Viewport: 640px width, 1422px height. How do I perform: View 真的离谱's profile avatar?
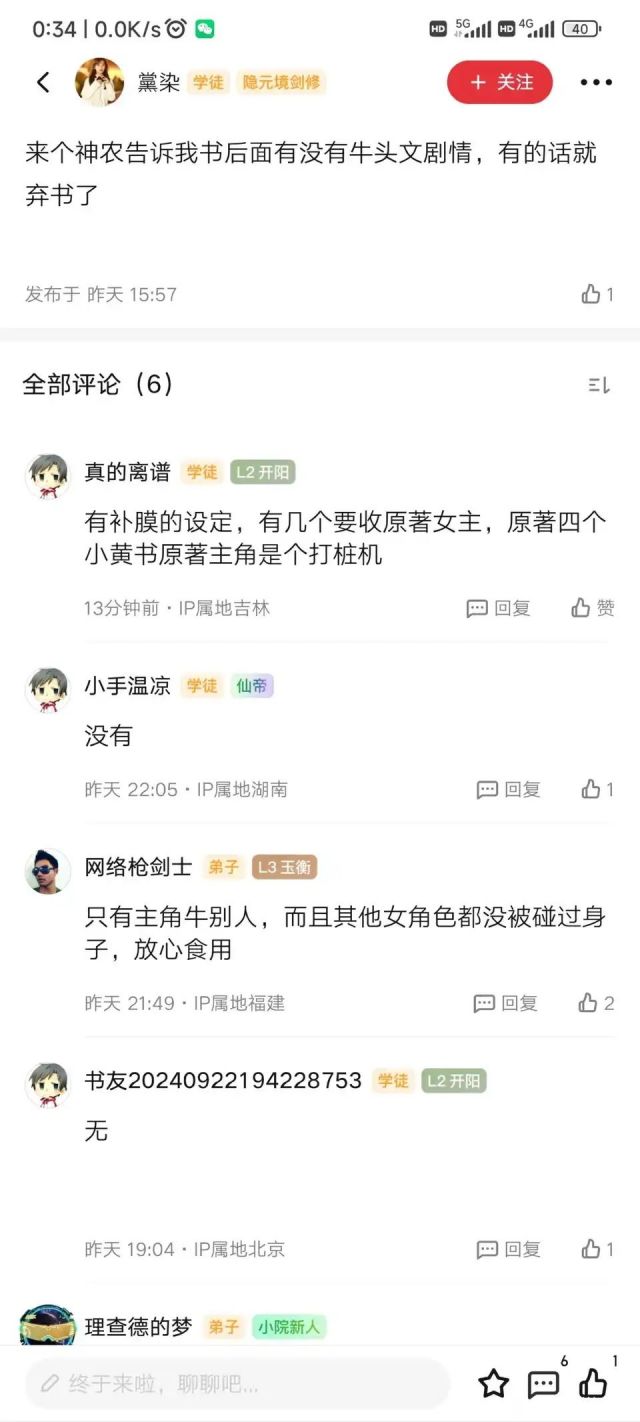coord(48,476)
